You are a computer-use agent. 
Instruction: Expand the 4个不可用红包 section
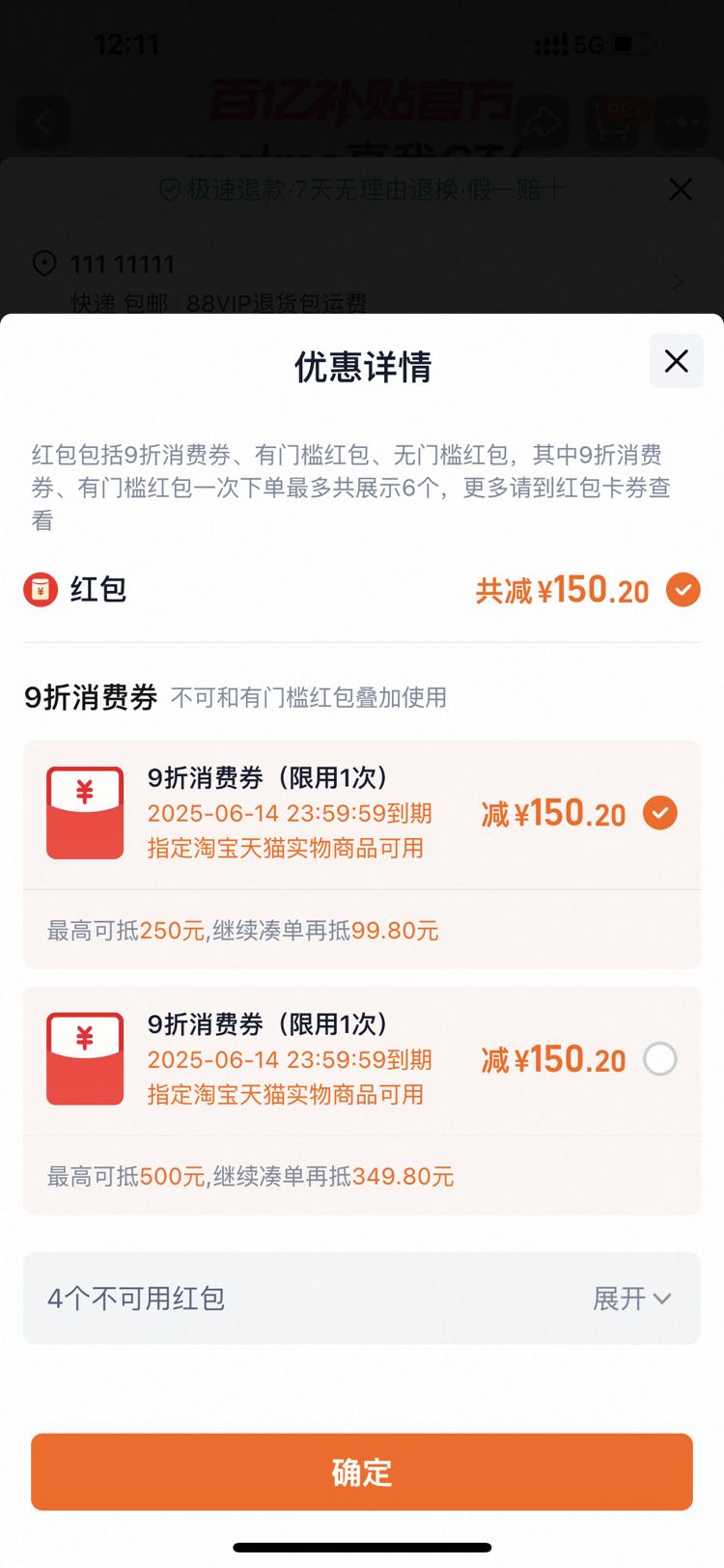[x=362, y=1298]
